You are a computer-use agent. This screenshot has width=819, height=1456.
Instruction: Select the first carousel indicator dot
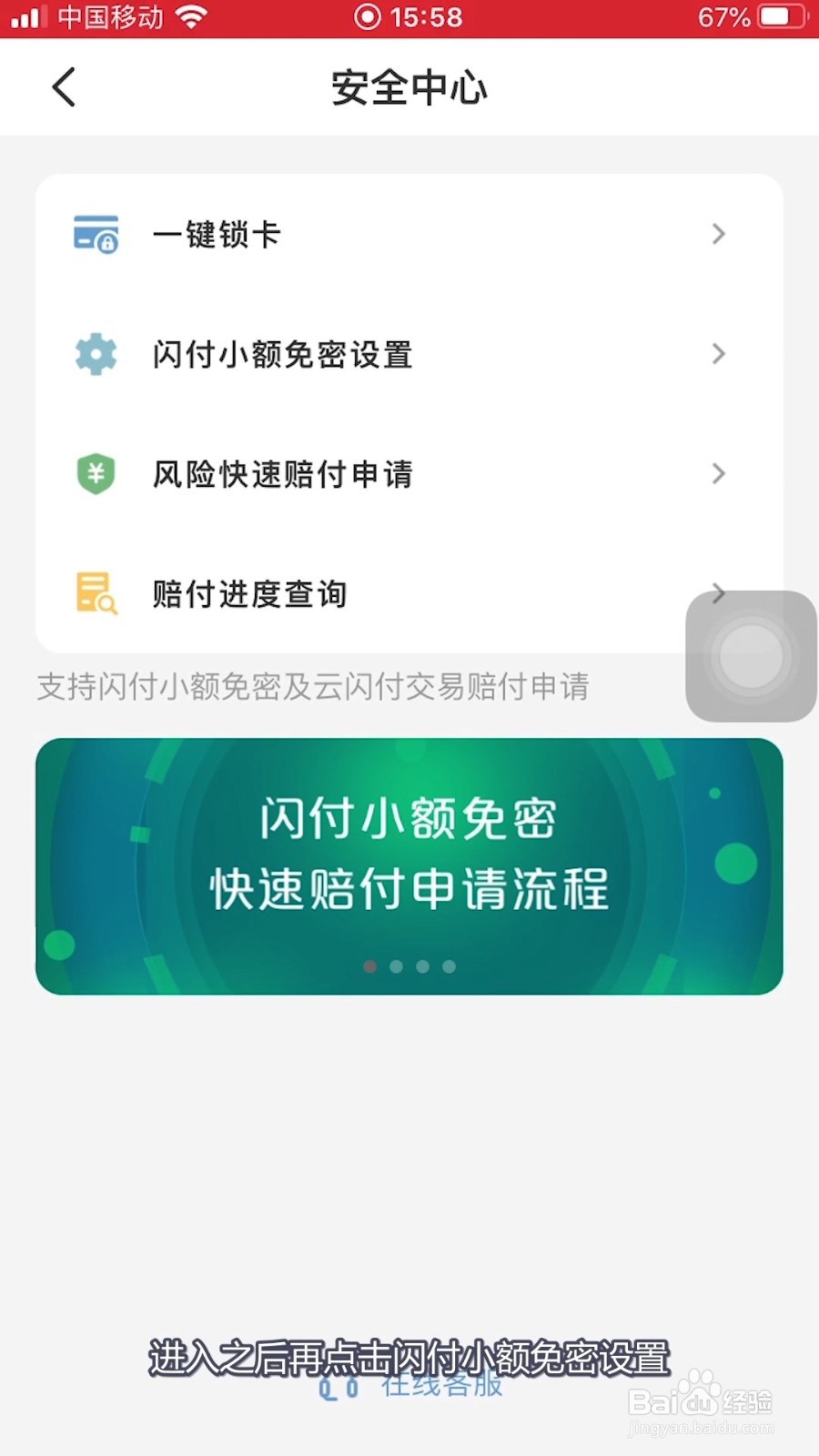370,967
